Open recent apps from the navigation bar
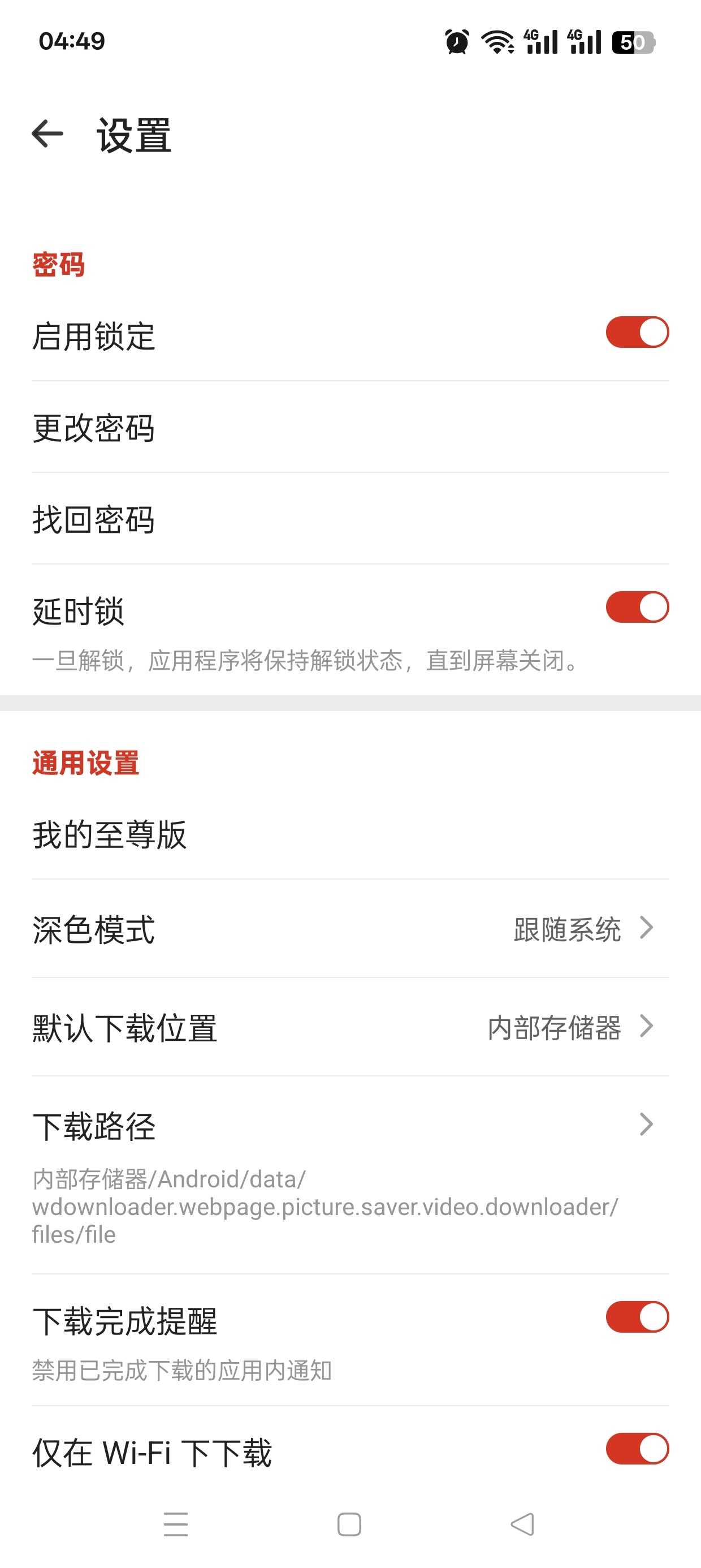Screen dimensions: 701x1568 [x=176, y=1524]
